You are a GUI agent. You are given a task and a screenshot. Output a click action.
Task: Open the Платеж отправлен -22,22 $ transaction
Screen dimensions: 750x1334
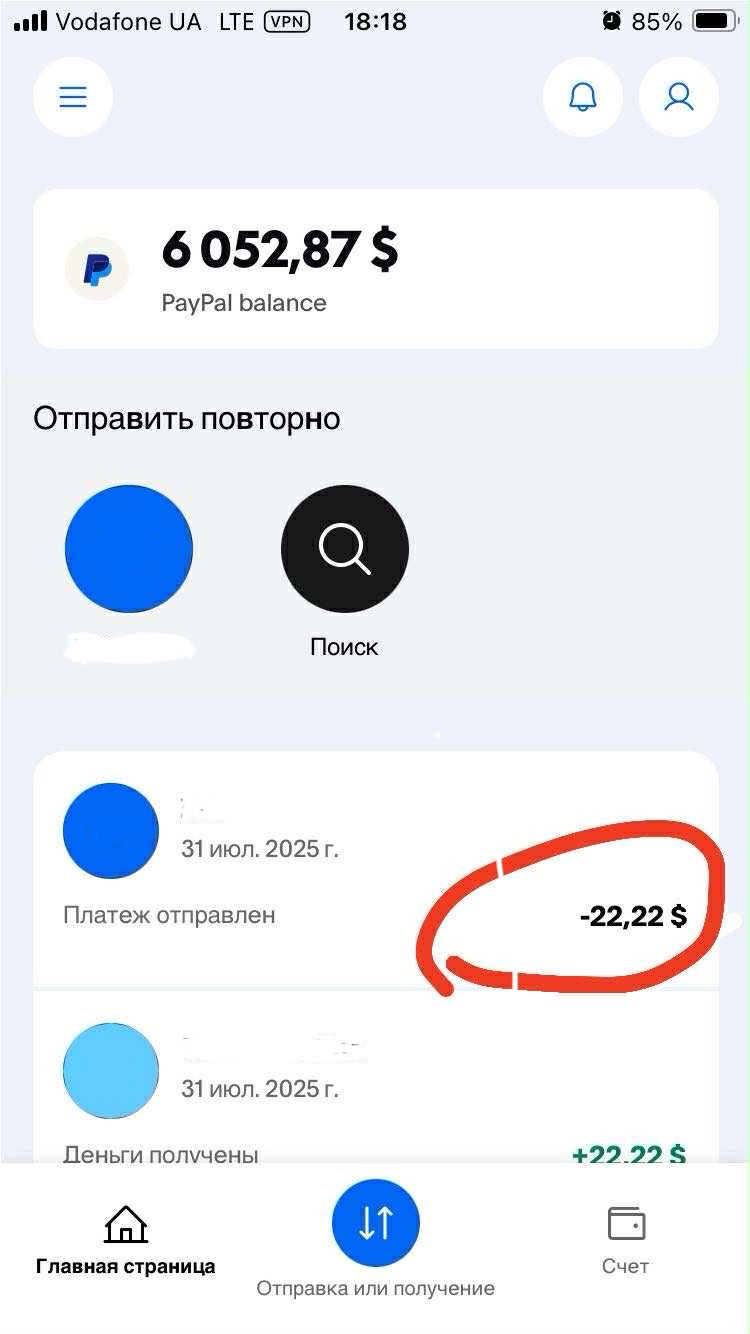tap(376, 870)
